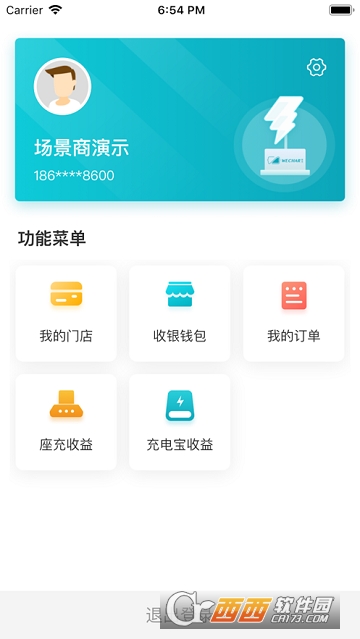Open 充电宝收益 card
The height and width of the screenshot is (639, 360).
tap(180, 422)
